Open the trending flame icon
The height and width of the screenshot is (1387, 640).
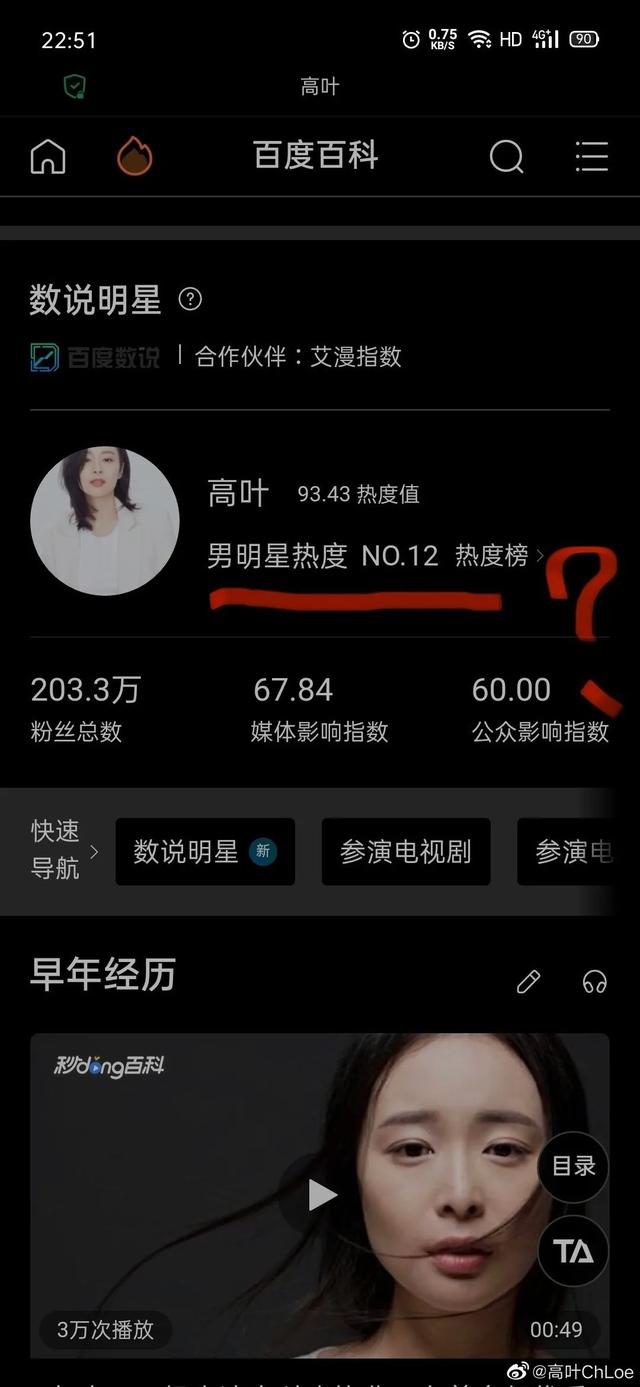[x=134, y=157]
